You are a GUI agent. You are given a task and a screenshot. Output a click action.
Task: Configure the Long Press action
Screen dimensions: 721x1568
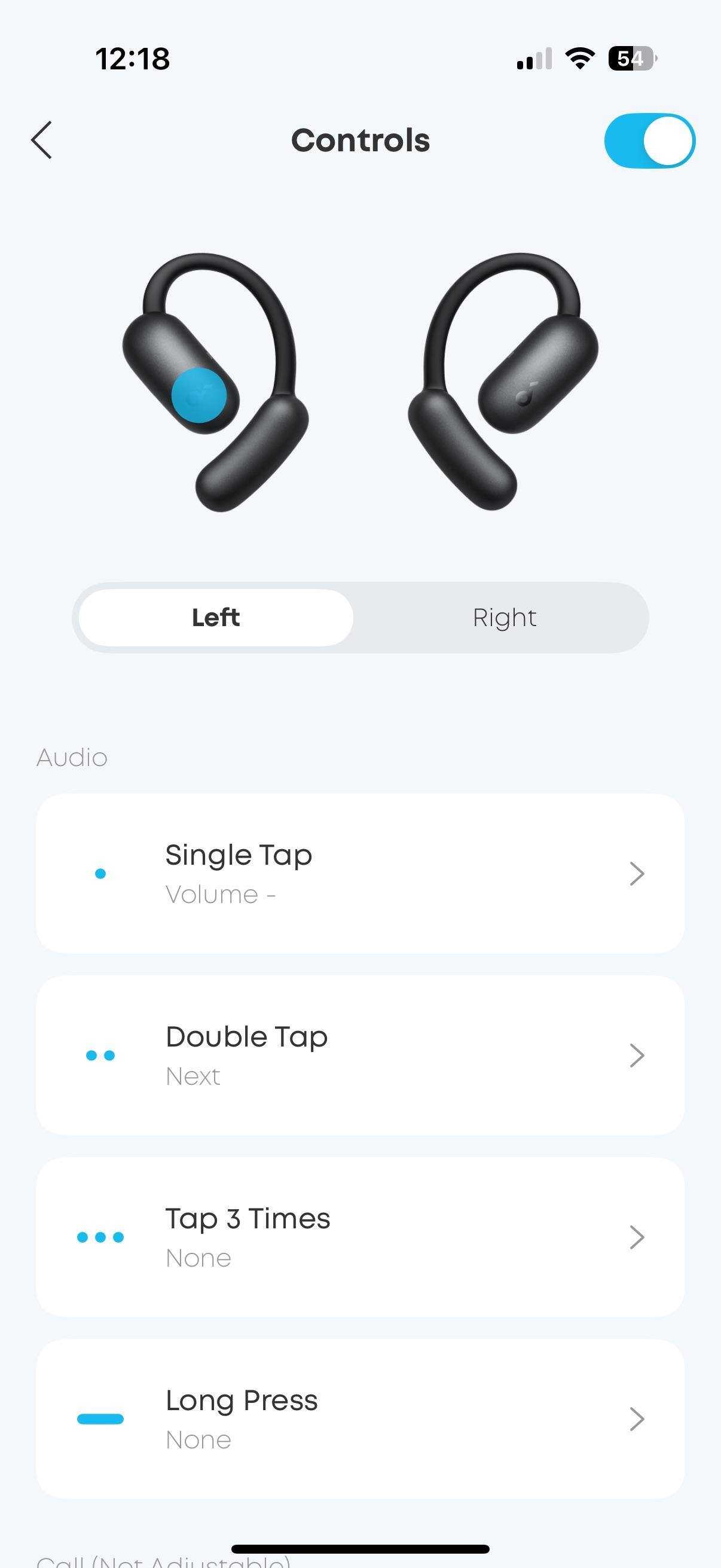(359, 1418)
